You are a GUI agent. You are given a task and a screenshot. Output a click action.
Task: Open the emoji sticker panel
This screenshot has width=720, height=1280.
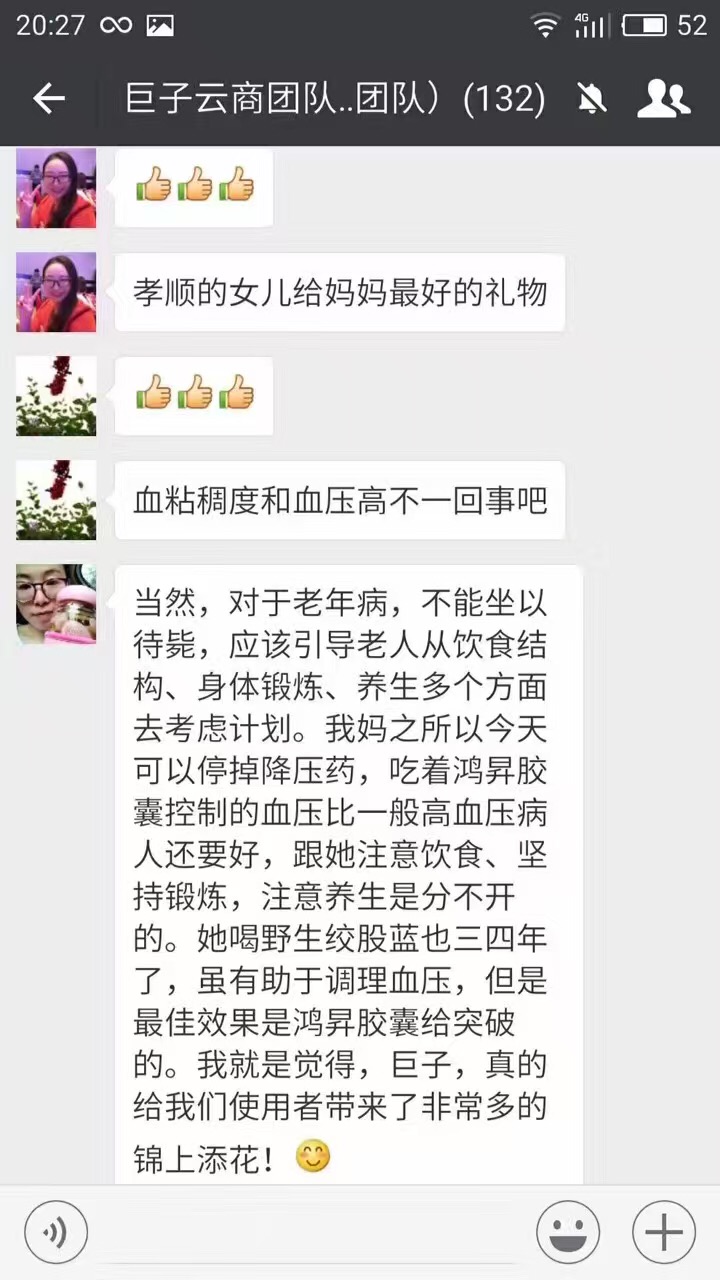pyautogui.click(x=568, y=1232)
